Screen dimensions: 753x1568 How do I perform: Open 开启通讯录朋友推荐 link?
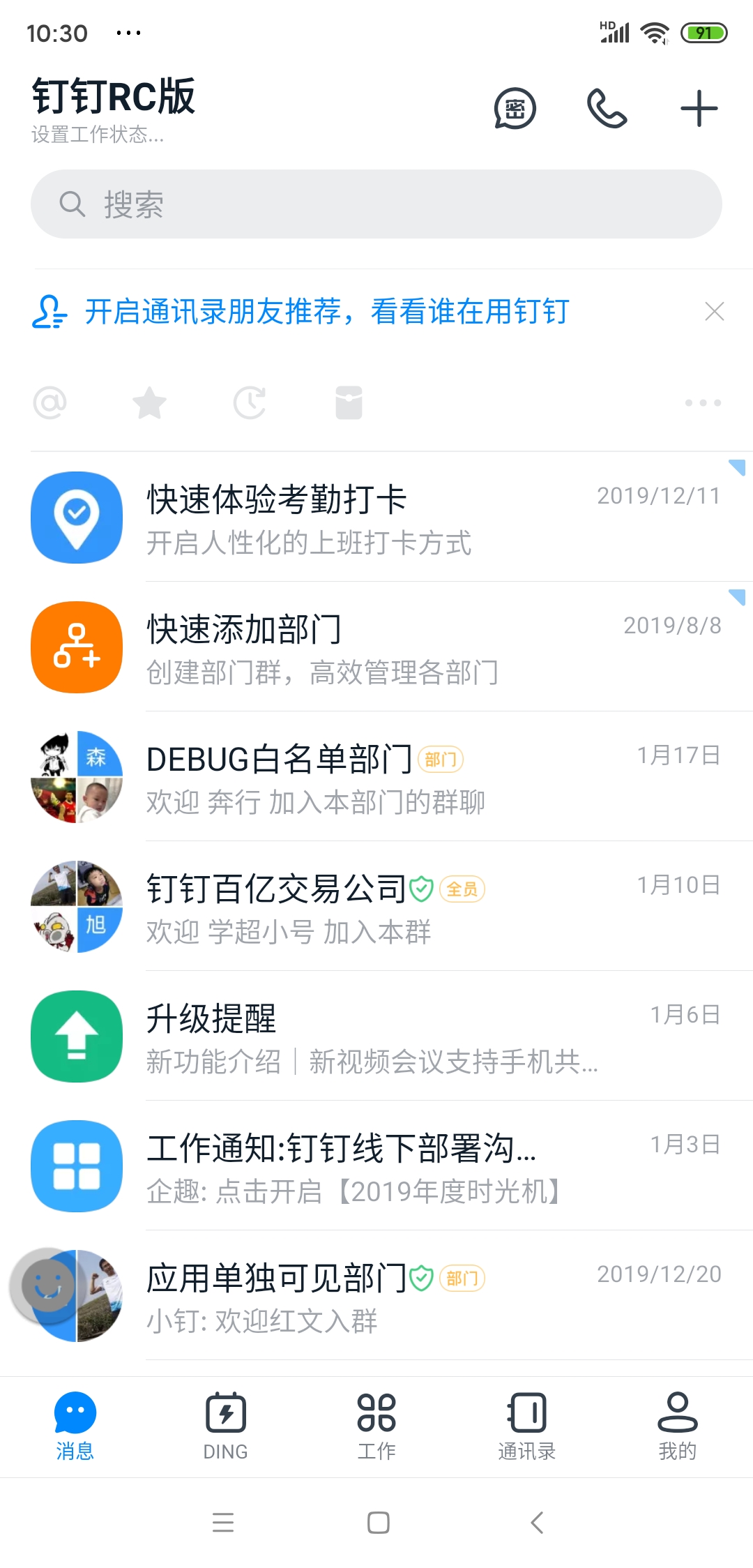coord(326,311)
